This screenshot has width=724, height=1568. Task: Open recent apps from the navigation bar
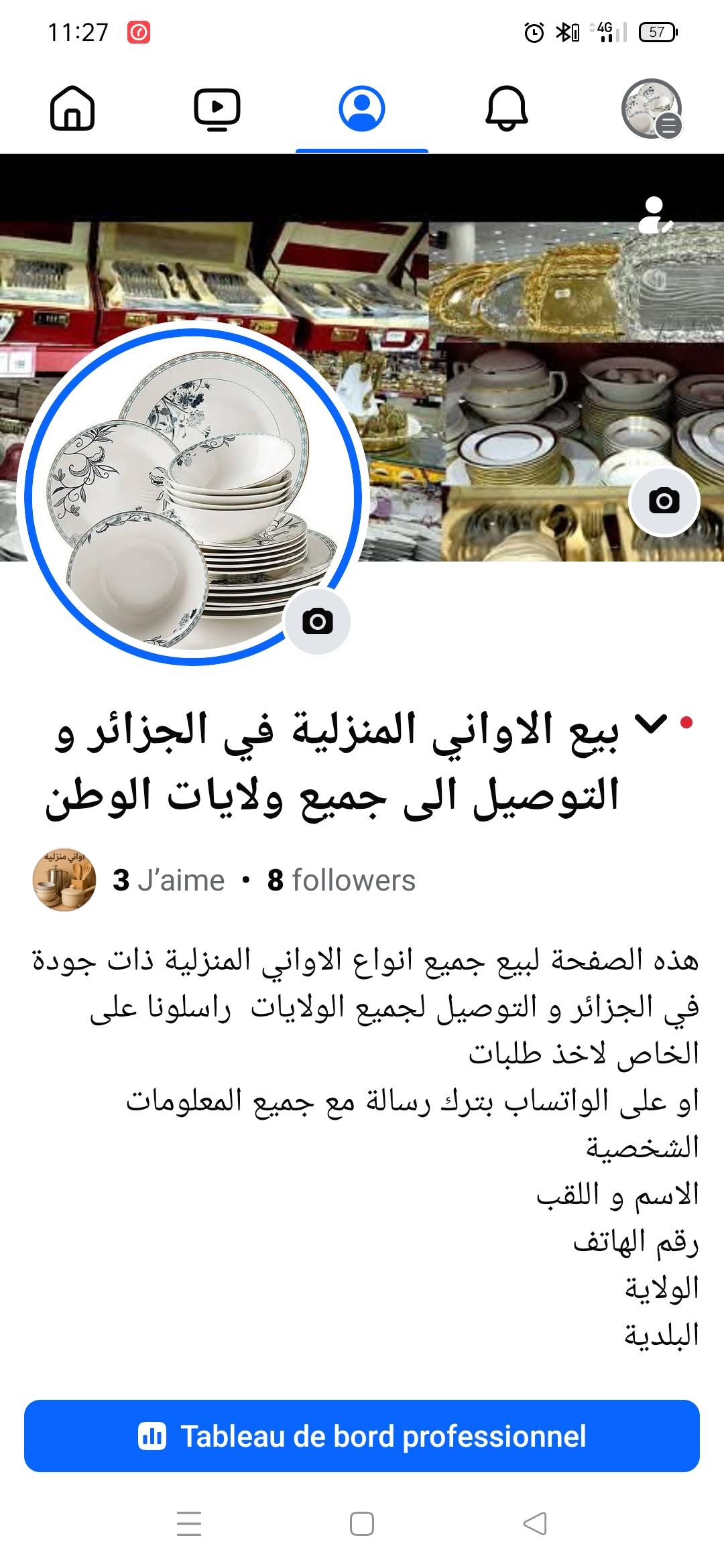coord(189,1524)
